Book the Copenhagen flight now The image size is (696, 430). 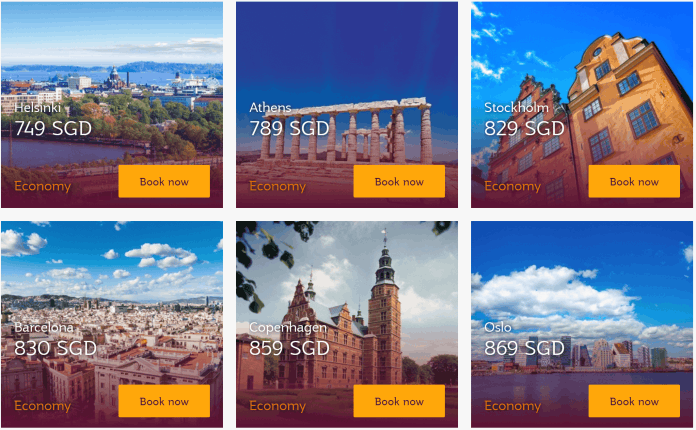[x=399, y=401]
